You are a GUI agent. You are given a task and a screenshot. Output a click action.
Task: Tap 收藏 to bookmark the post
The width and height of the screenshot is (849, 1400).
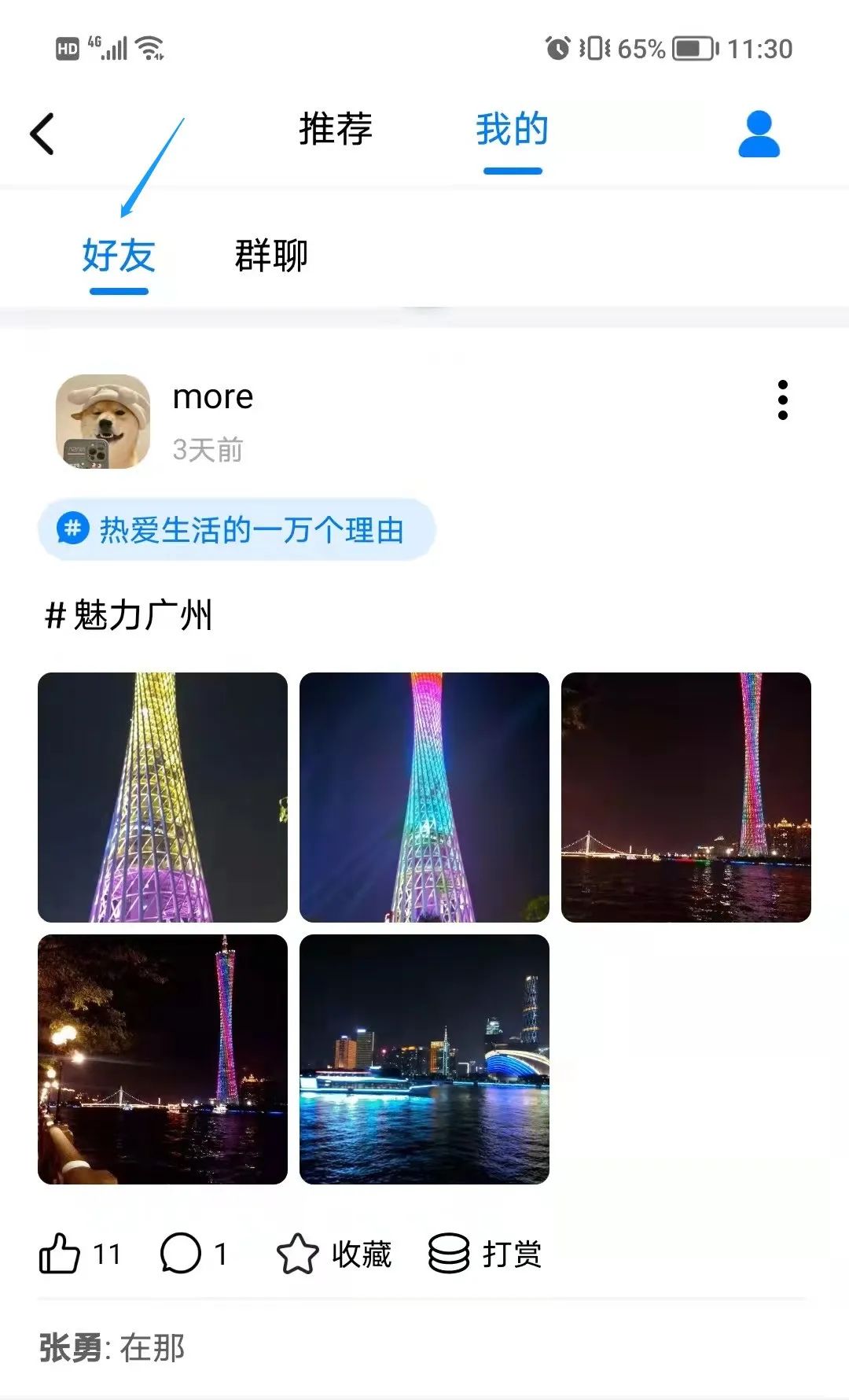pos(334,1253)
